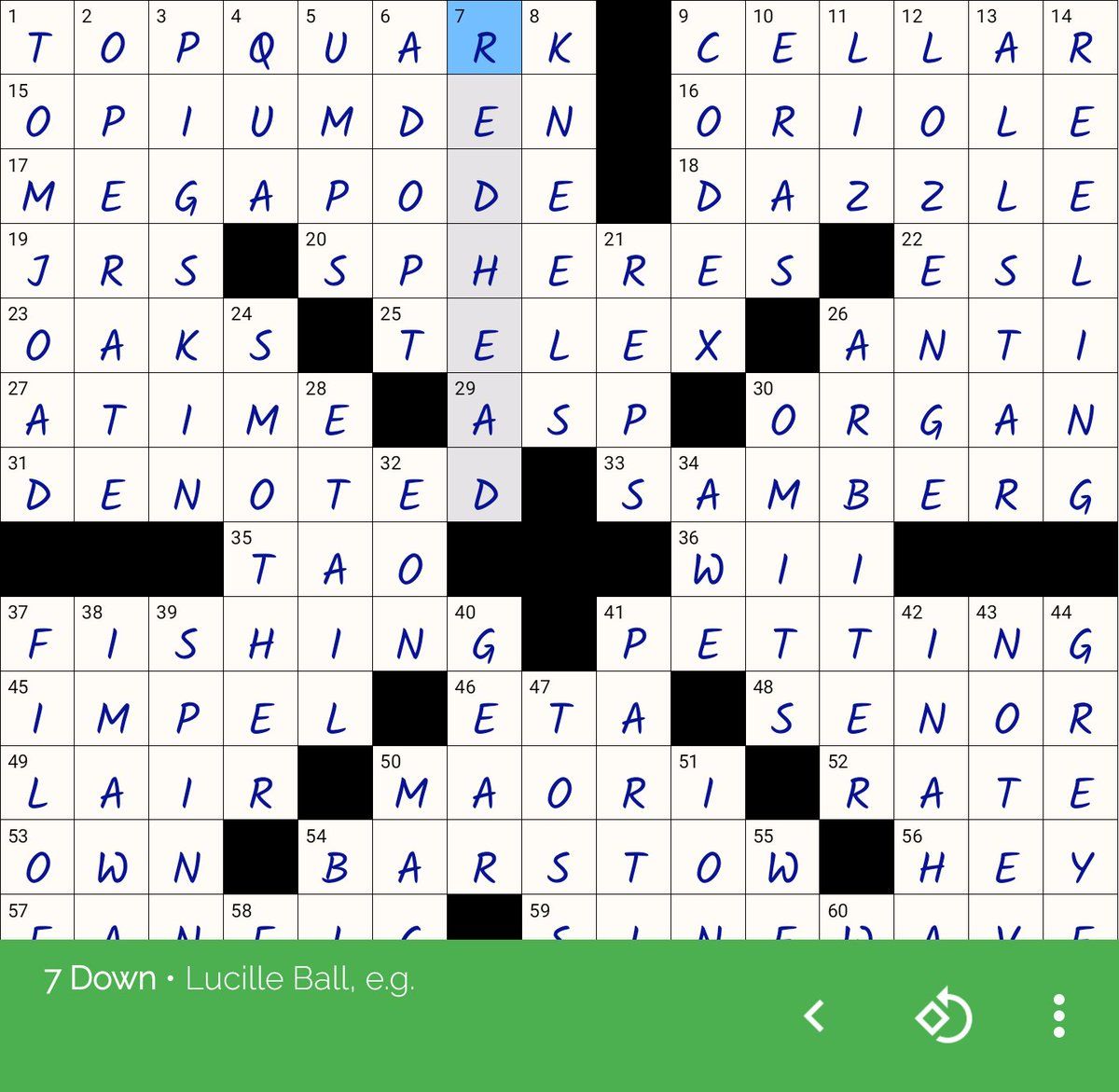Image resolution: width=1119 pixels, height=1092 pixels.
Task: Select cell numbered 35
Action: coord(260,560)
